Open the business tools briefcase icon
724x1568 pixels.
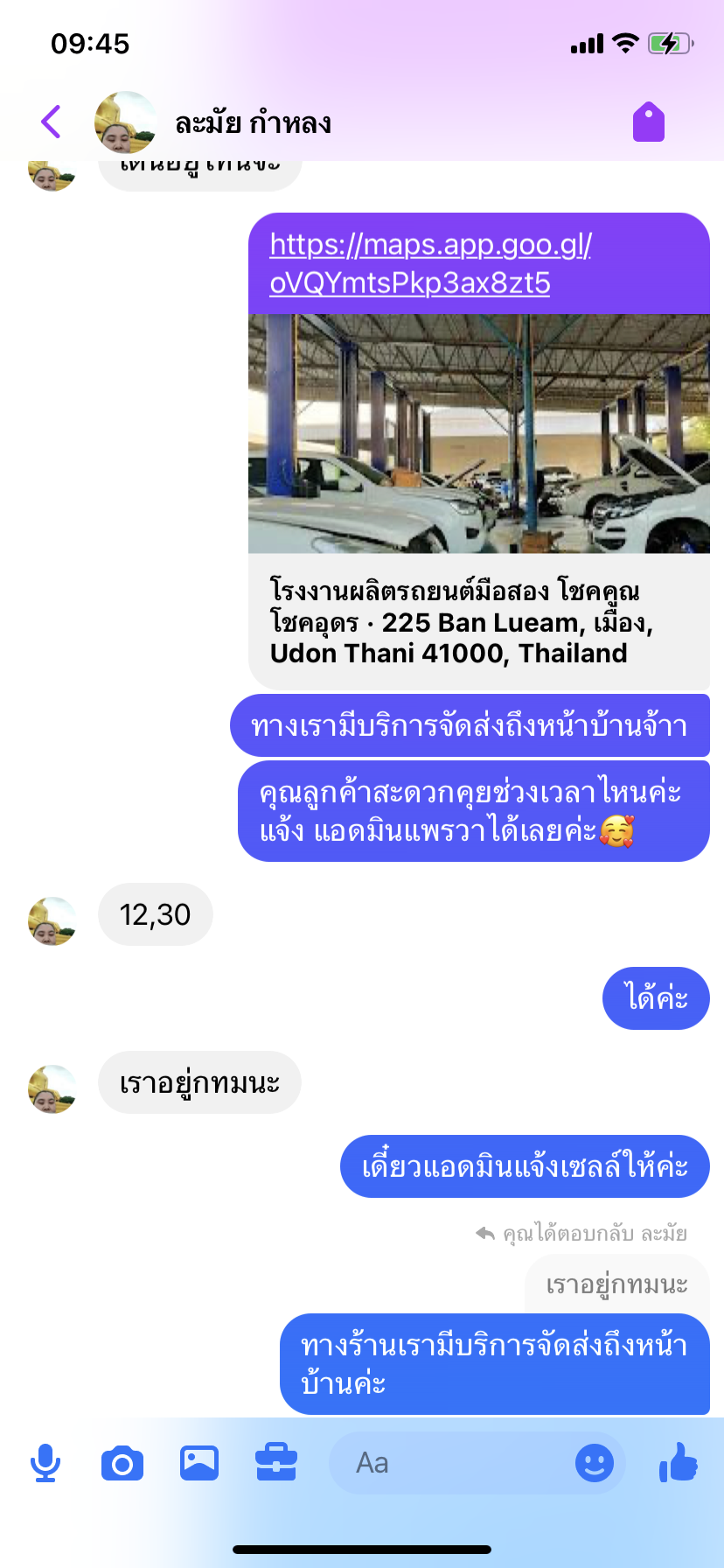(276, 1463)
